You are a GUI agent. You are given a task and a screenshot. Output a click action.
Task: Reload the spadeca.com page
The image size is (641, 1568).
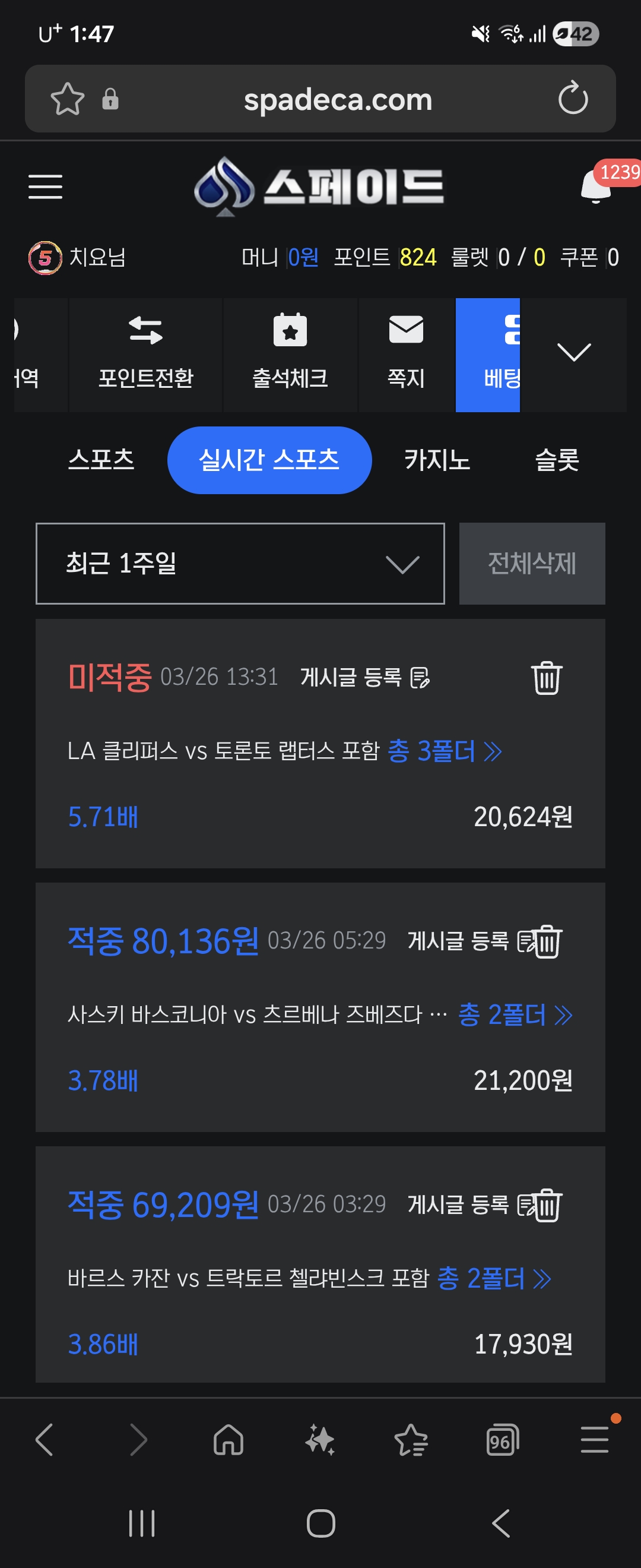(572, 99)
